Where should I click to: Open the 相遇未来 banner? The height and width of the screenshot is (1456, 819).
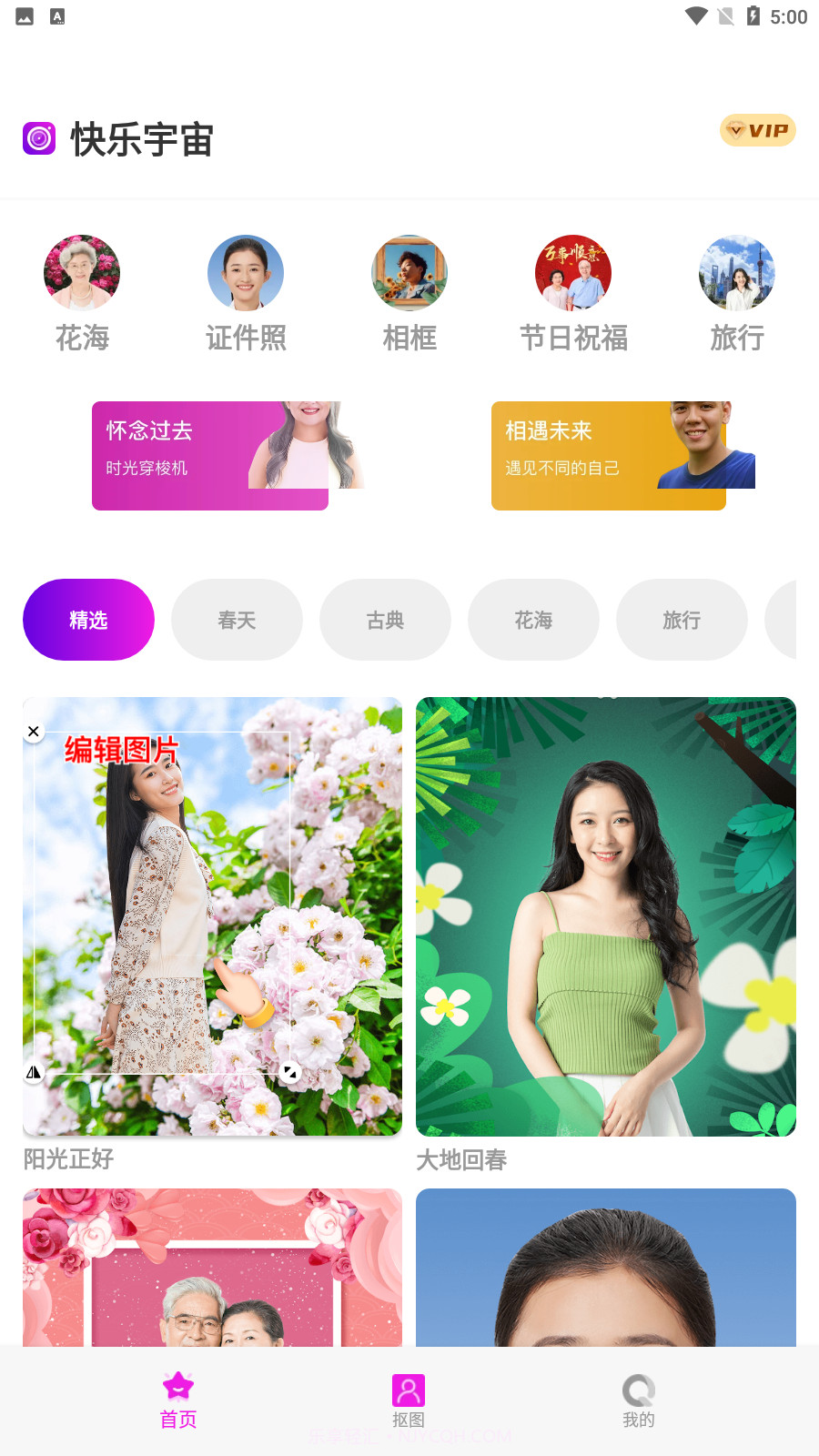pyautogui.click(x=609, y=455)
